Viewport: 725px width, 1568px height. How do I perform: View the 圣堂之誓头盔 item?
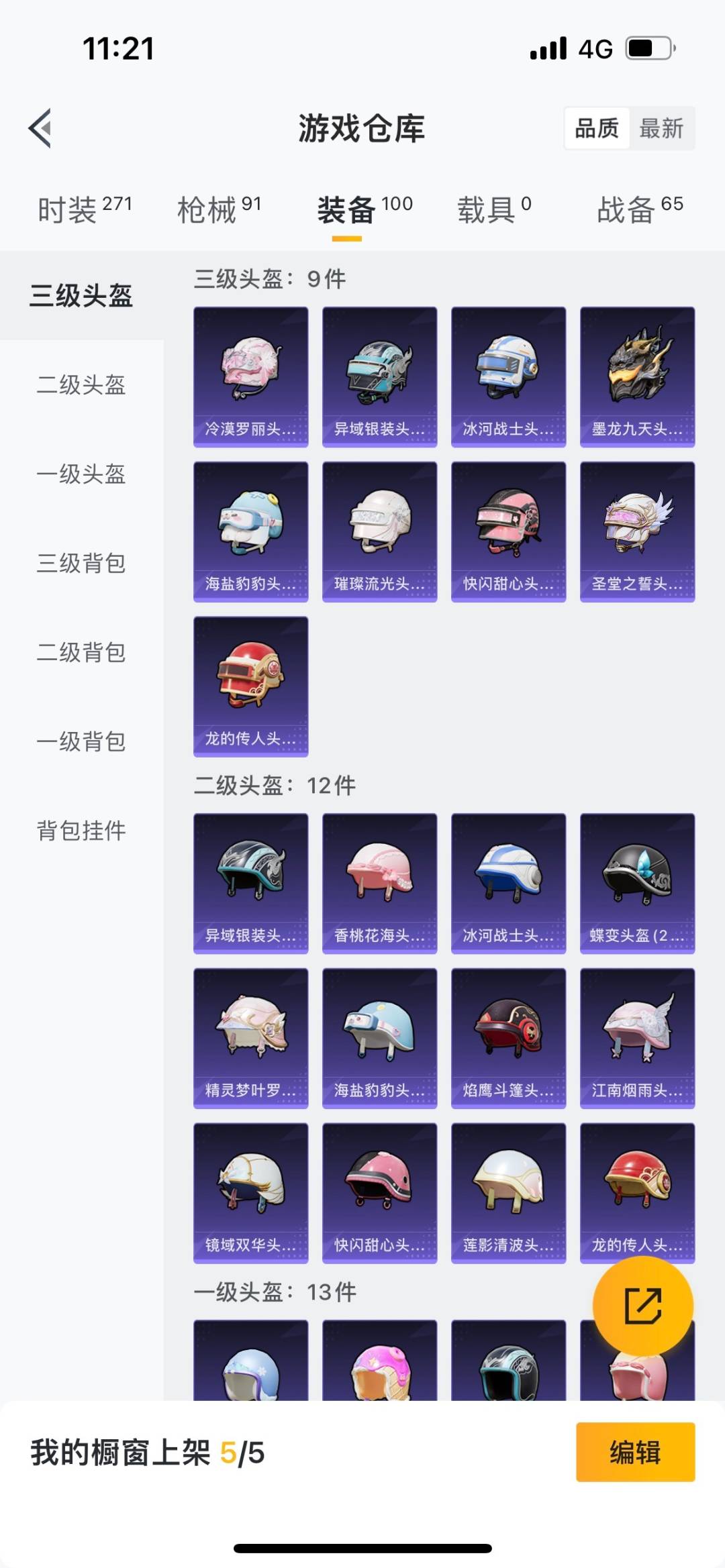[x=636, y=530]
